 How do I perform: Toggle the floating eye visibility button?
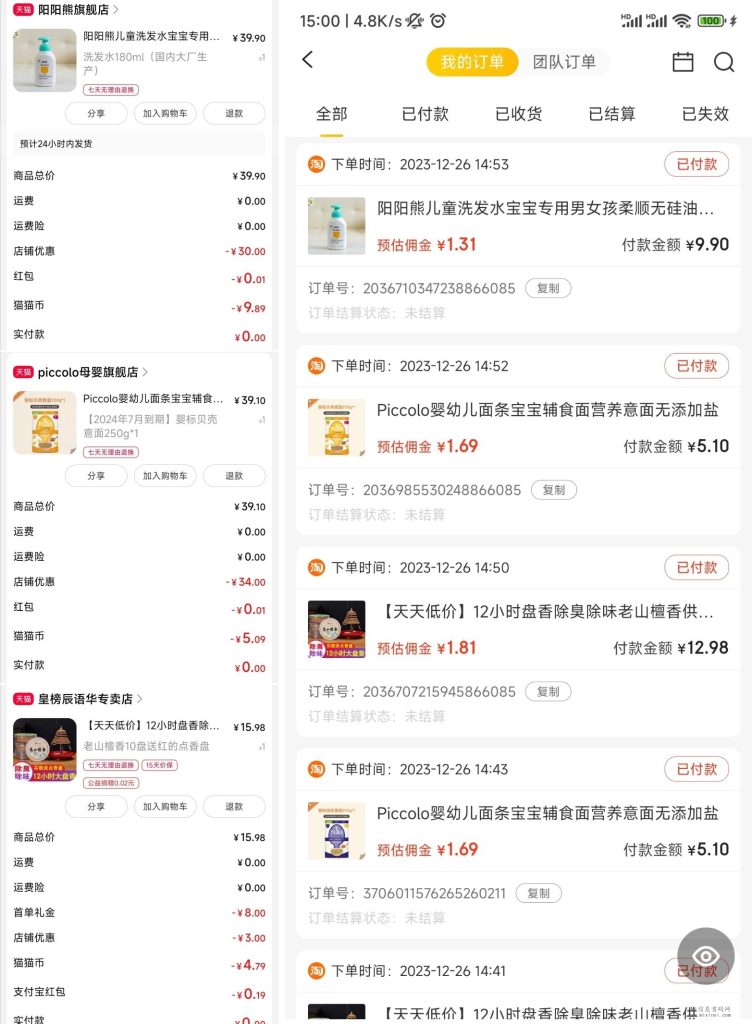point(706,957)
